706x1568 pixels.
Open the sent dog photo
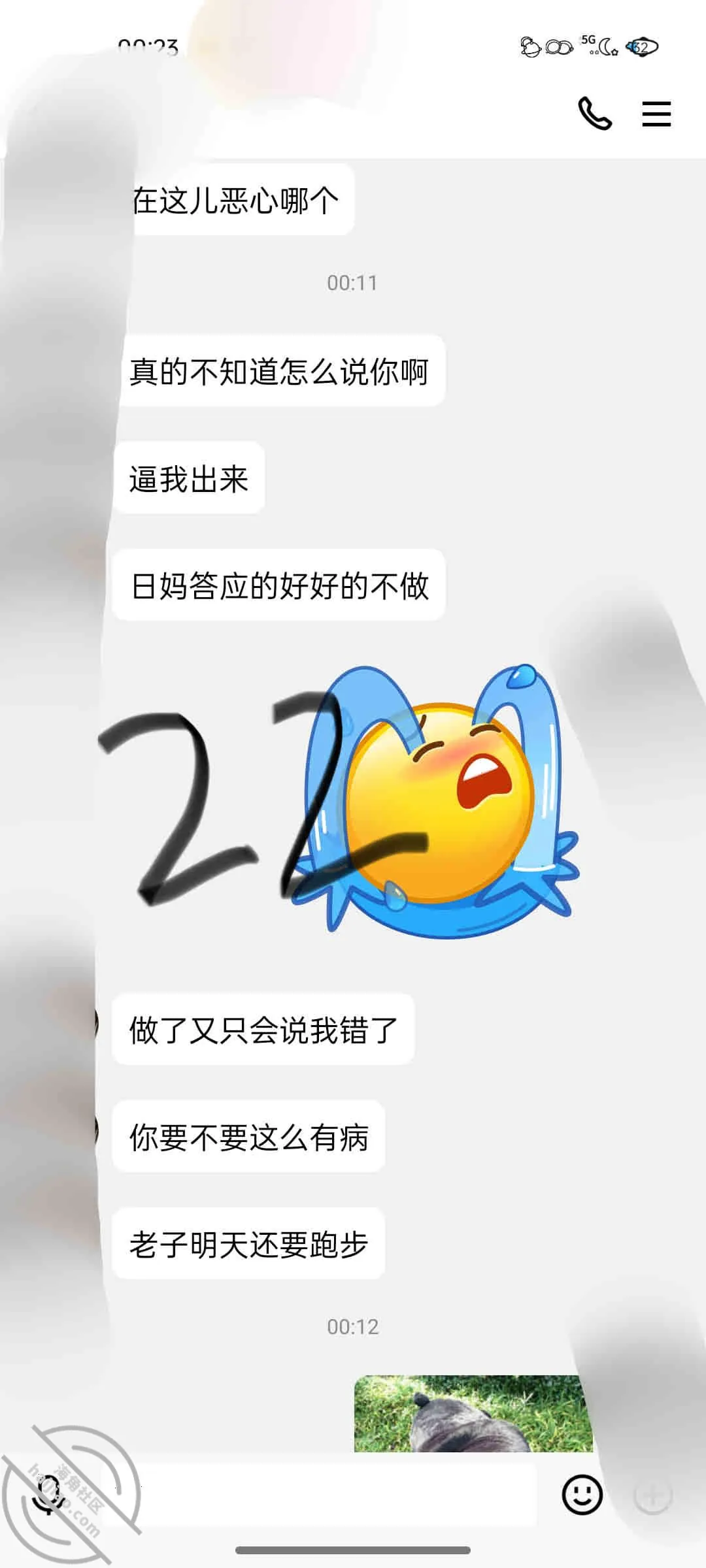[473, 1413]
